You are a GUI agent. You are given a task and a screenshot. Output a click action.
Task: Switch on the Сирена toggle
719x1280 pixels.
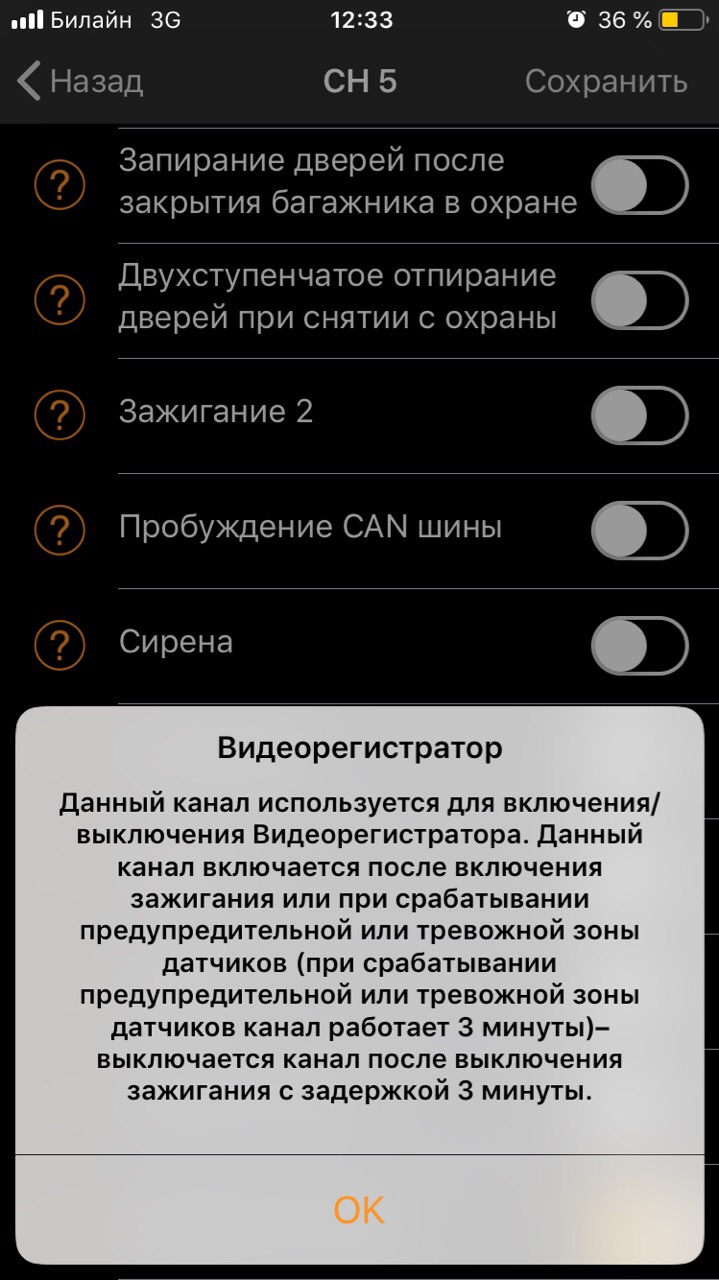[639, 645]
